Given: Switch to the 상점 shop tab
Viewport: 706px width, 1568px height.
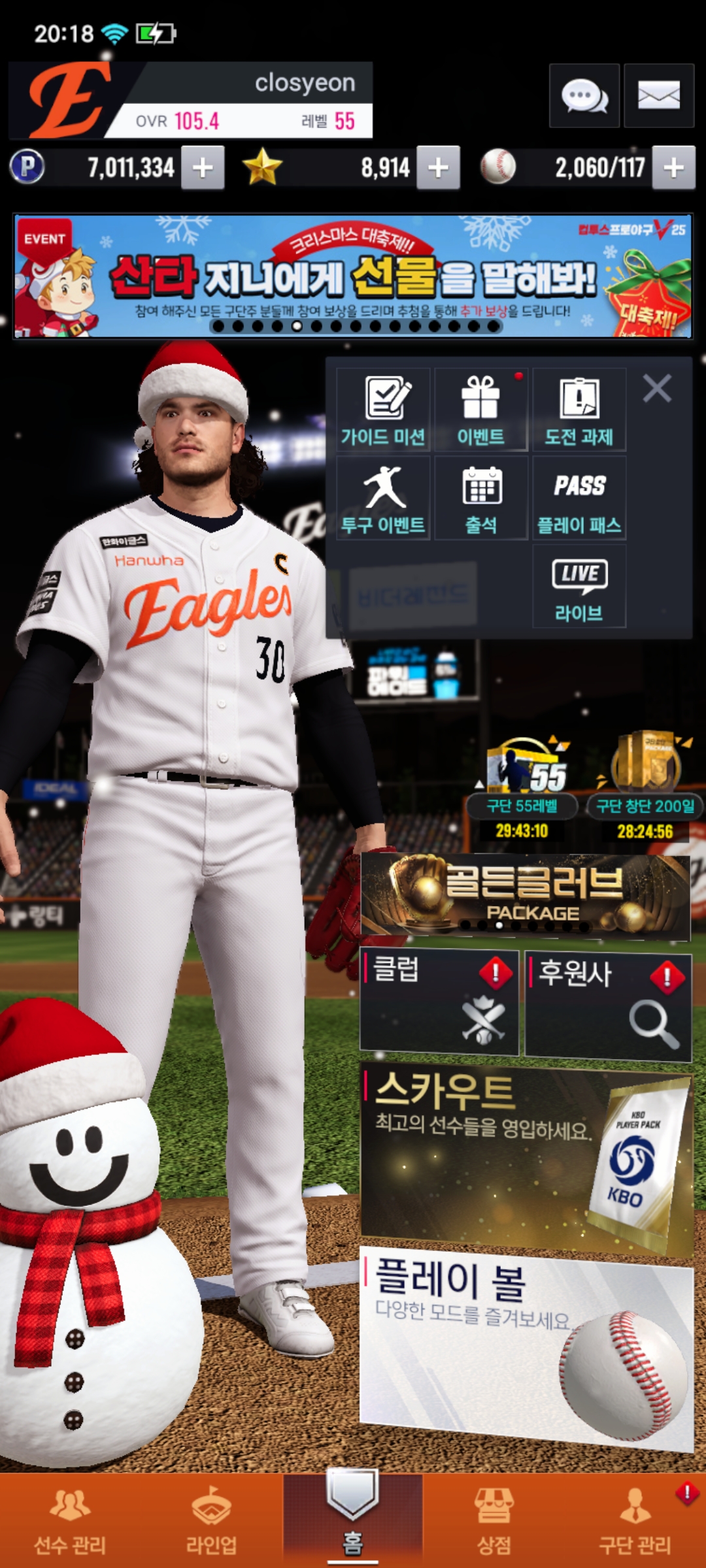Looking at the screenshot, I should click(x=494, y=1521).
